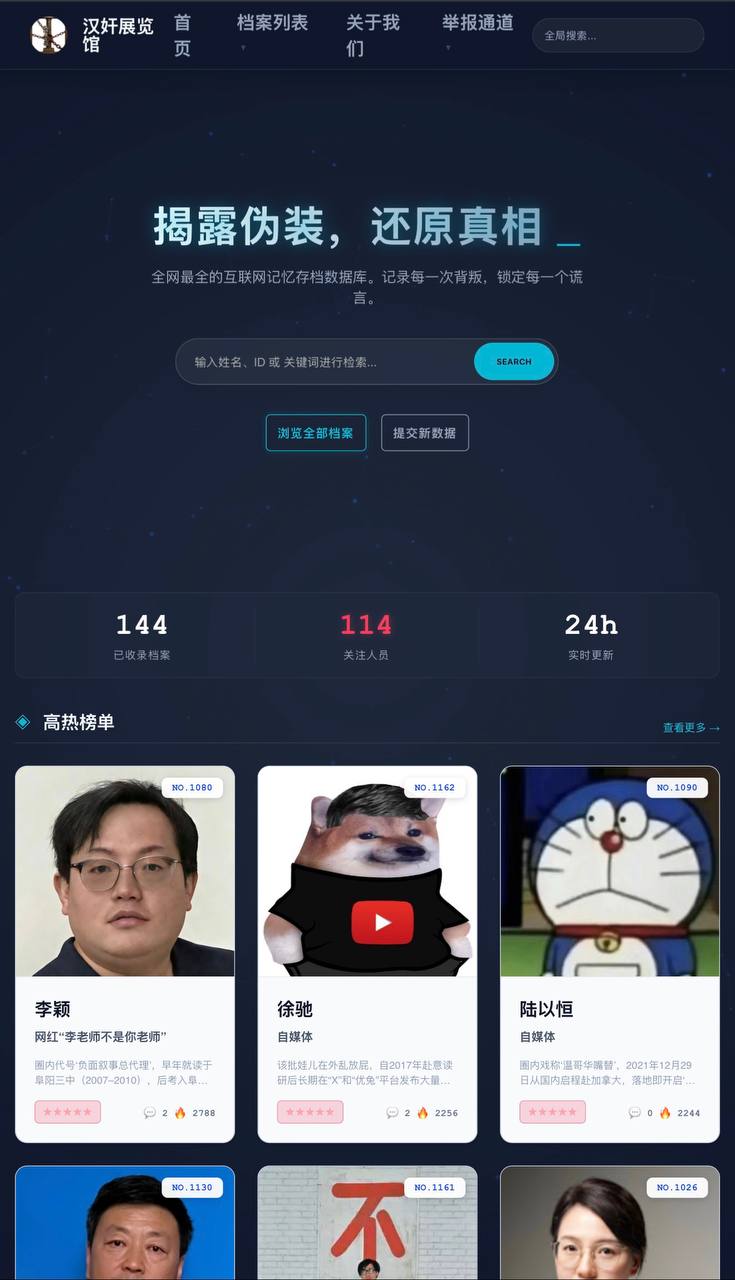Expand the 档案列表 dropdown menu

point(272,32)
